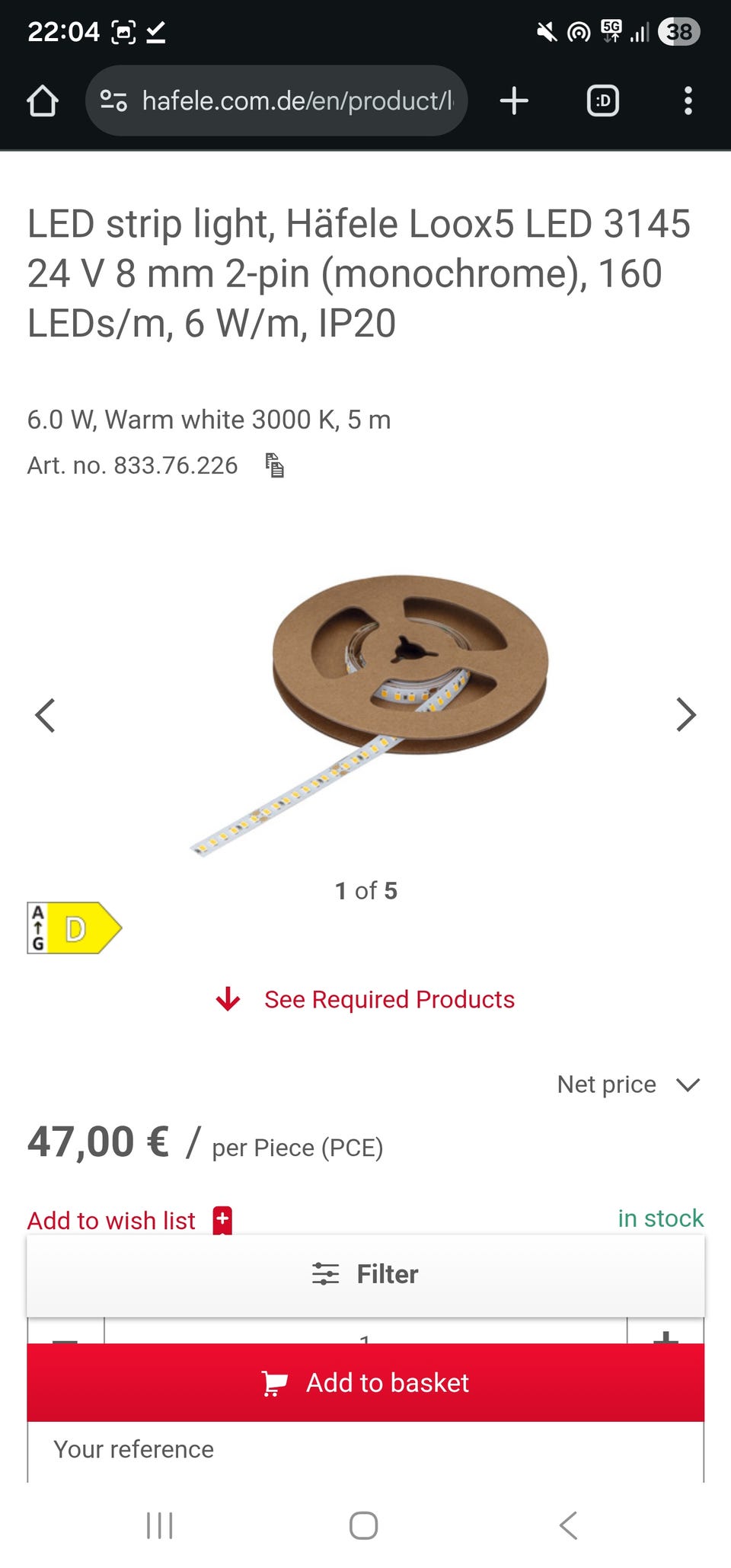Open the browser overflow menu
This screenshot has width=731, height=1568.
coord(688,101)
